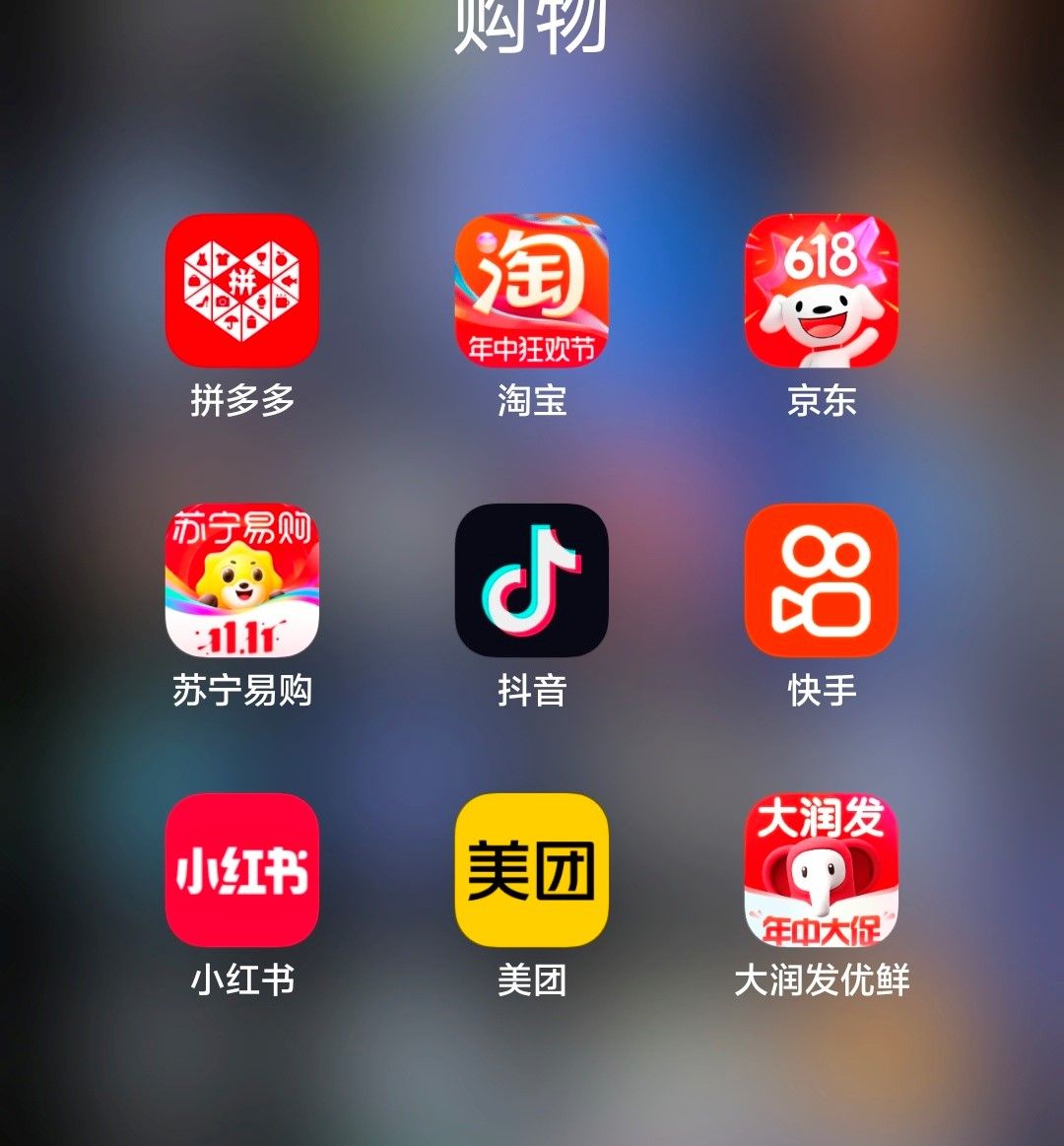This screenshot has height=1146, width=1064.
Task: Launch the 快手 app
Action: pos(821,580)
